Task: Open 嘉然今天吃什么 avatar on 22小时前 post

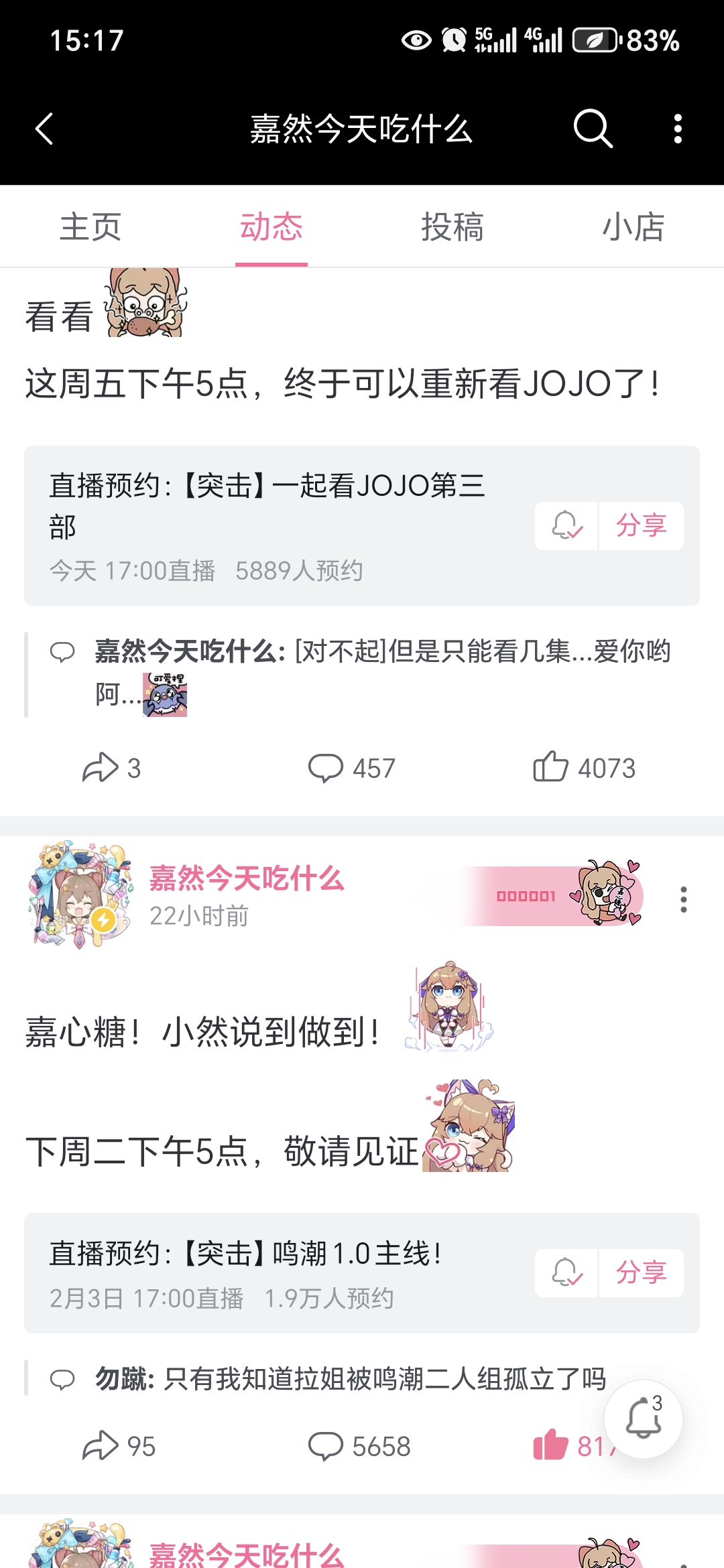Action: click(80, 895)
